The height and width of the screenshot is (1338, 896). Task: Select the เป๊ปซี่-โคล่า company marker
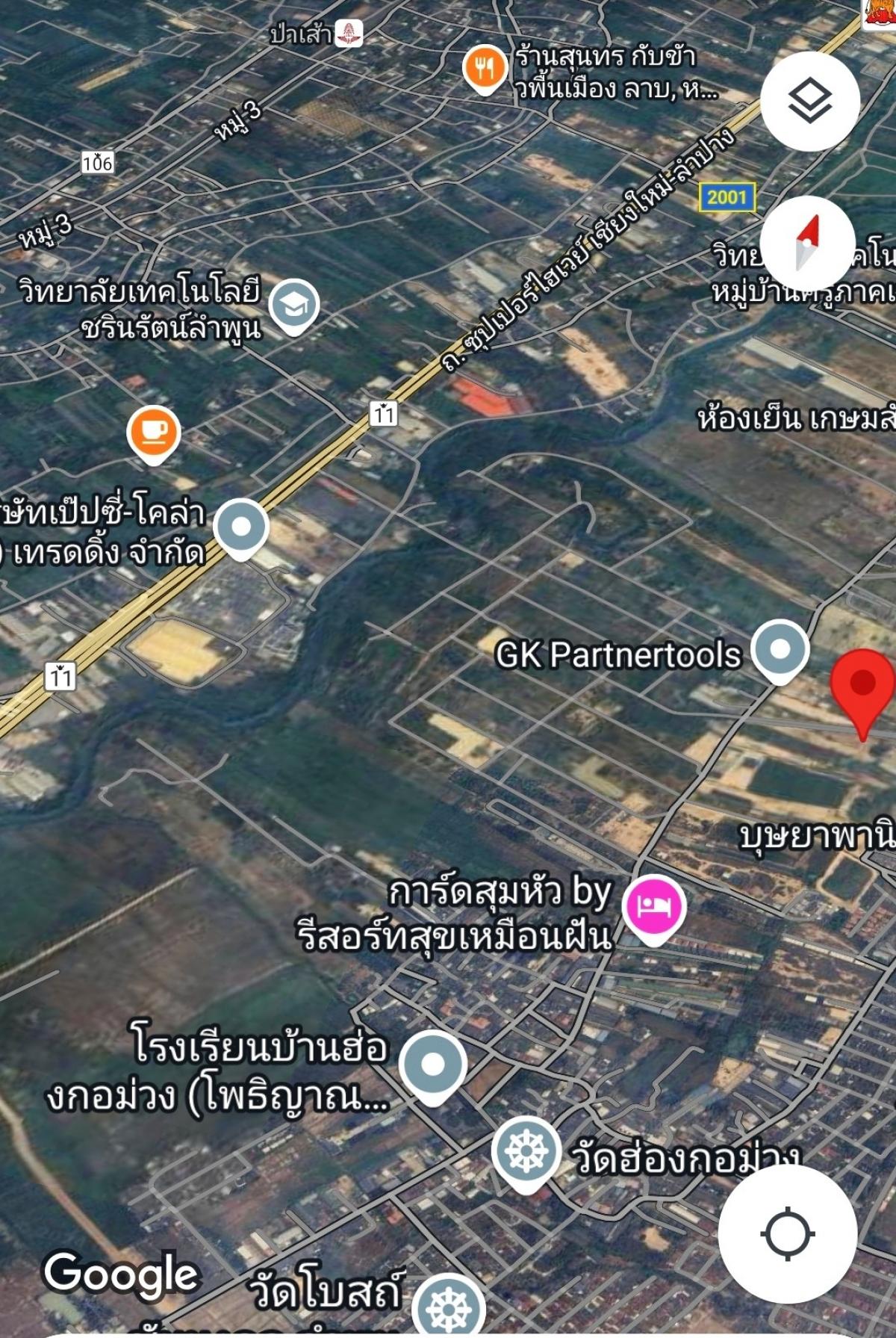(240, 527)
